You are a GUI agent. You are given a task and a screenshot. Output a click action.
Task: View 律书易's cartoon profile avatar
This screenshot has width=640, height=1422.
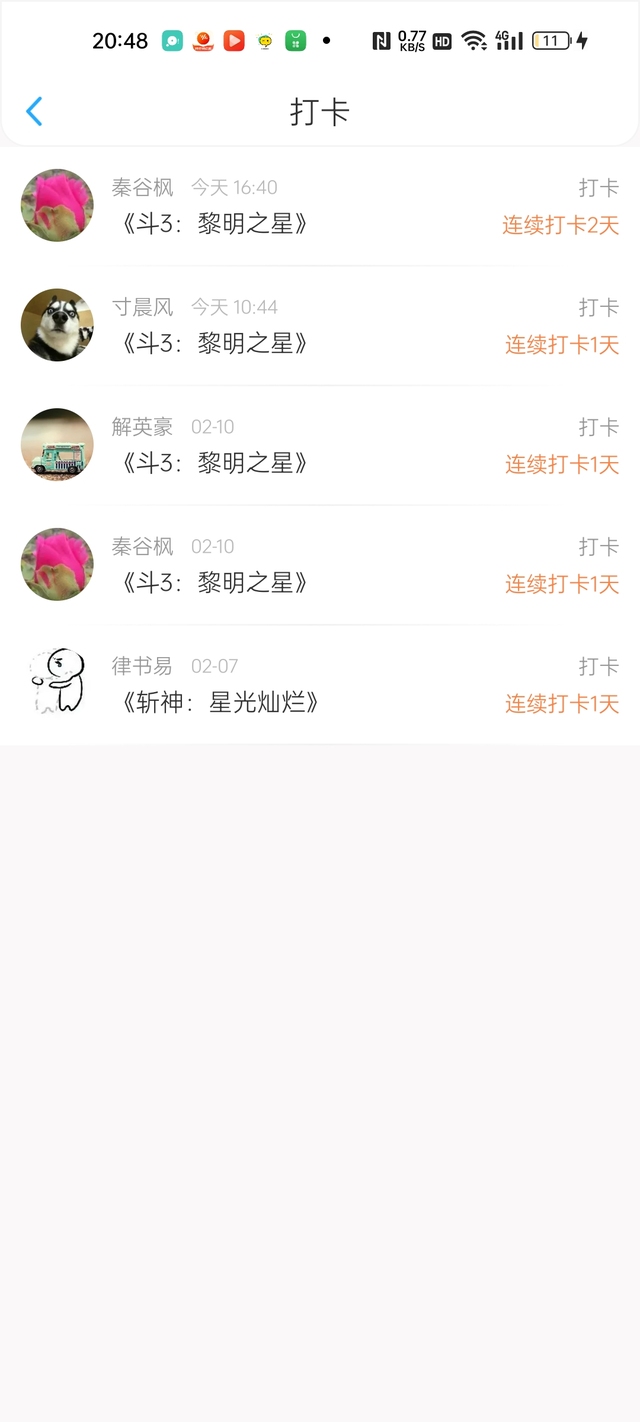click(x=57, y=684)
